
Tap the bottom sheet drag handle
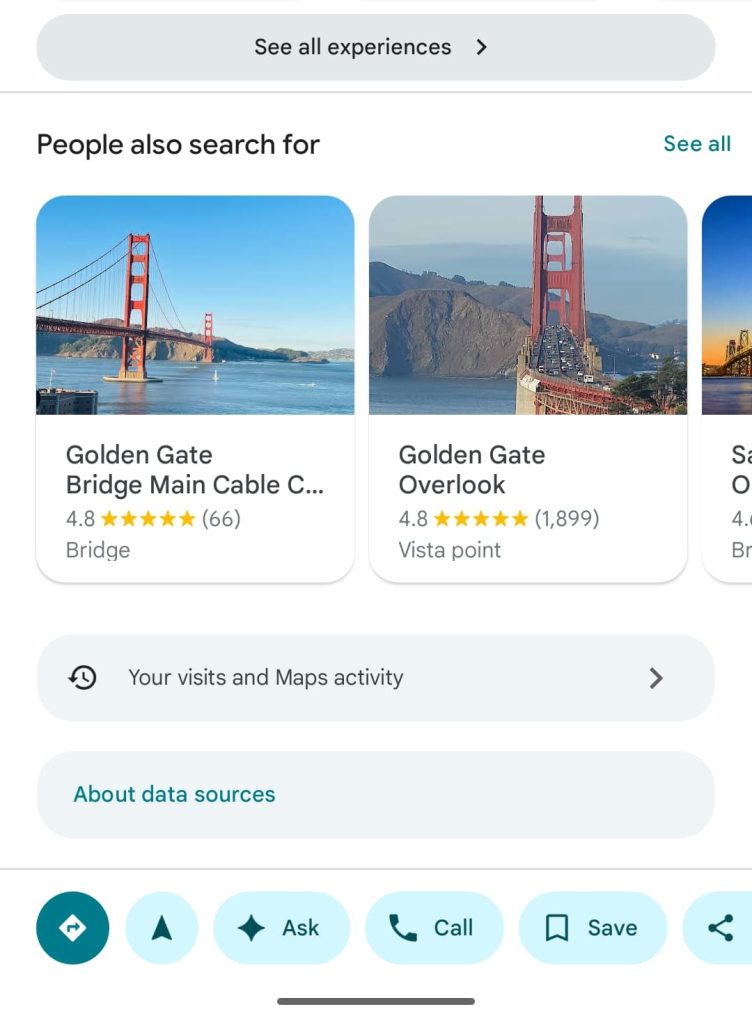375,1000
